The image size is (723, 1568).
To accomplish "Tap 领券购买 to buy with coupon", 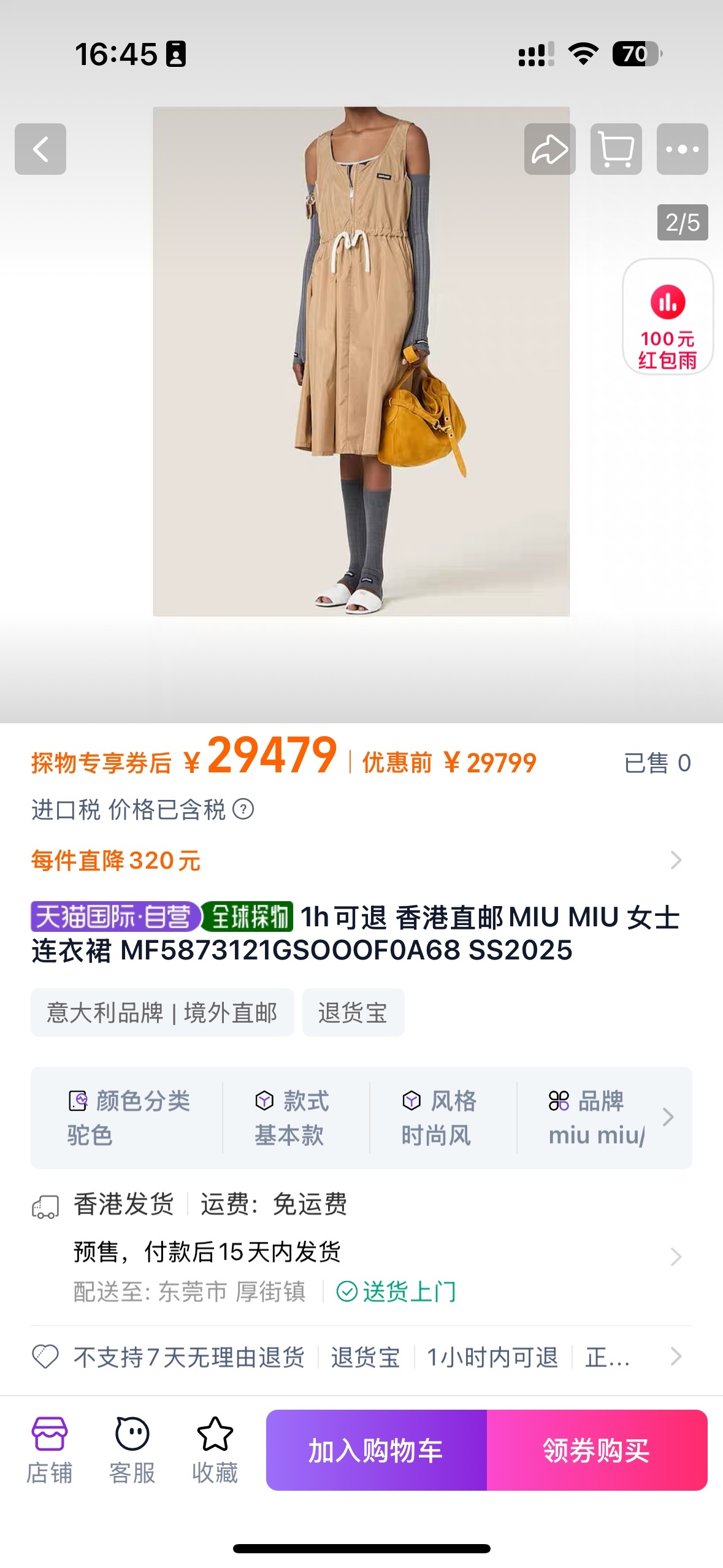I will 597,1450.
